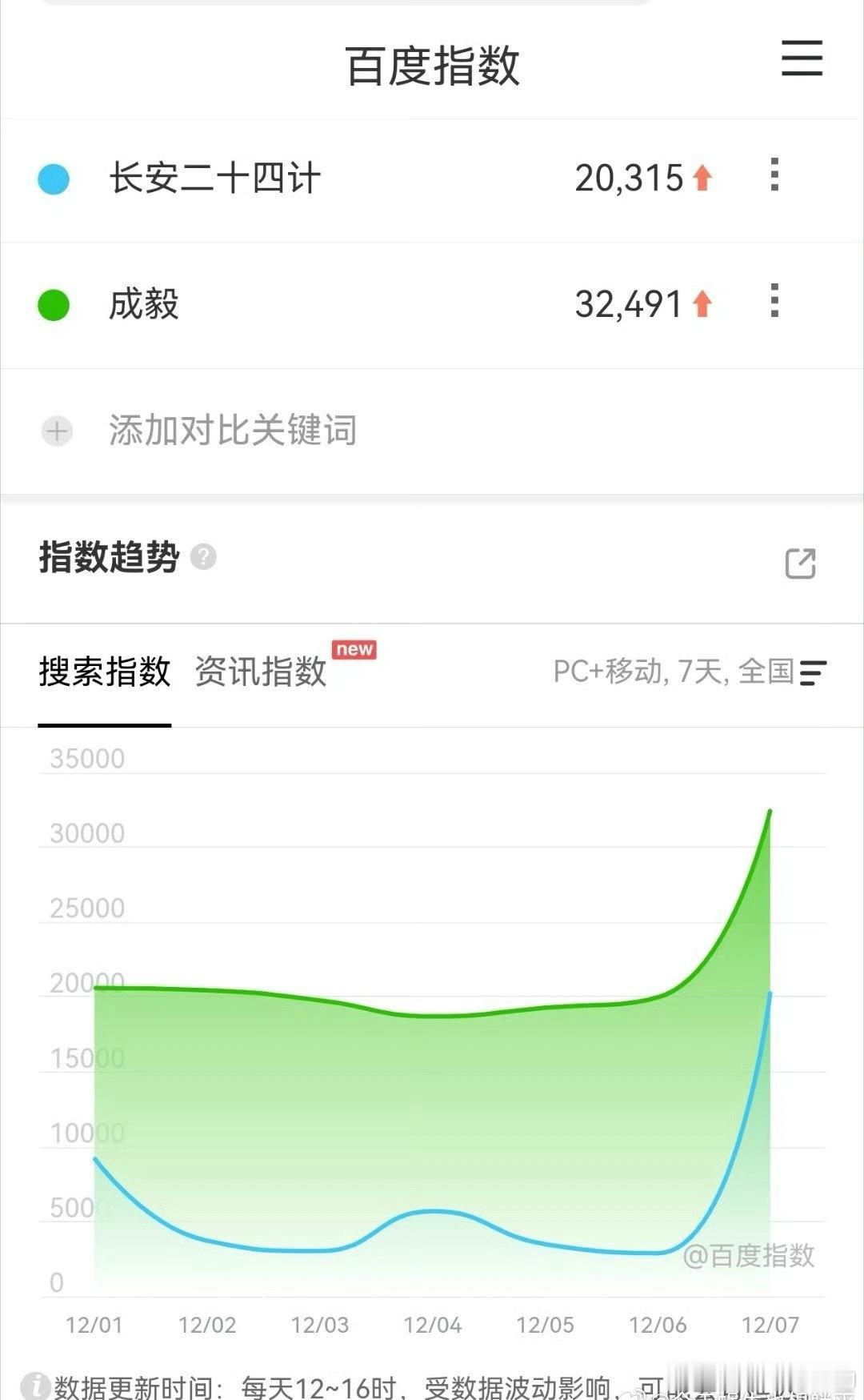
Task: Expand the plus icon to add keywords
Action: [x=54, y=431]
